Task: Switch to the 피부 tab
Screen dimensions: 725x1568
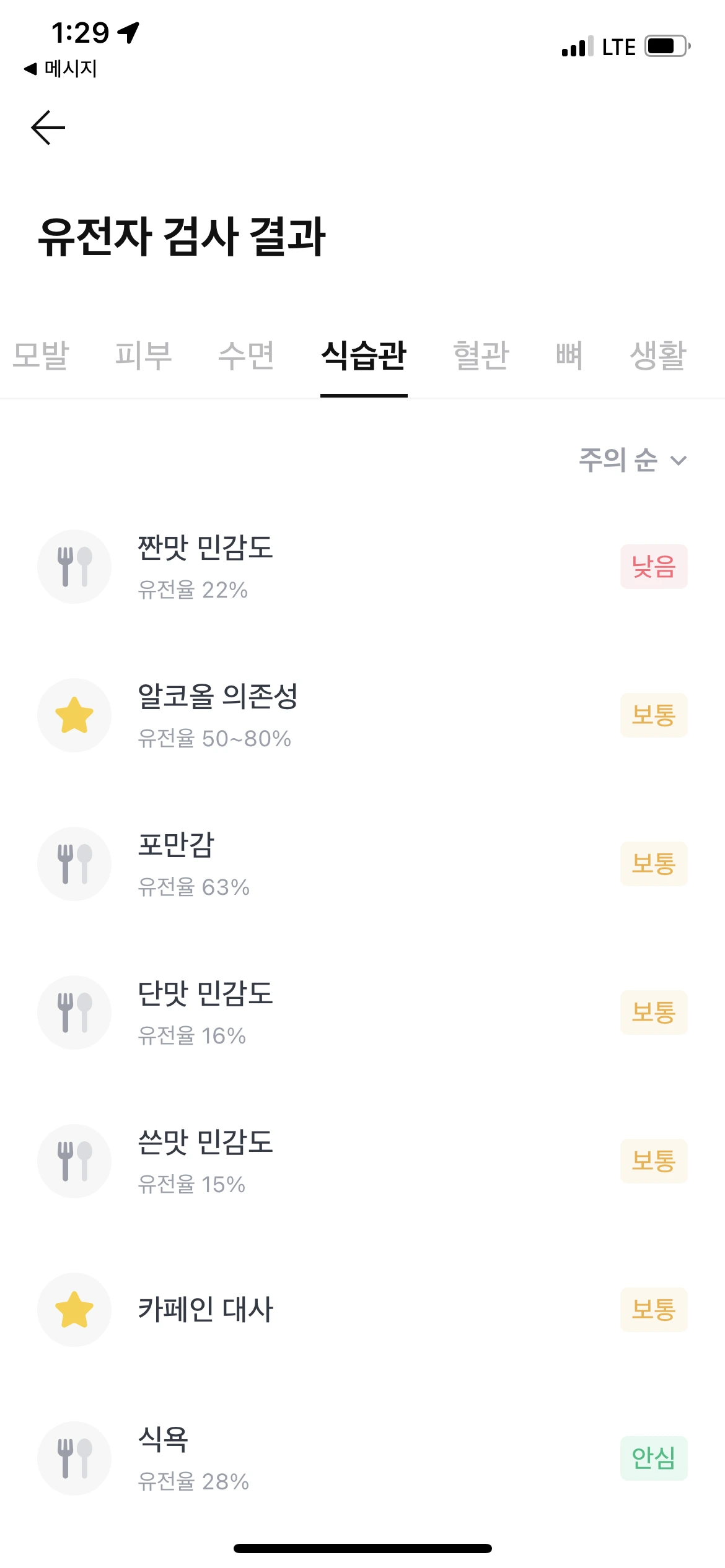Action: [144, 355]
